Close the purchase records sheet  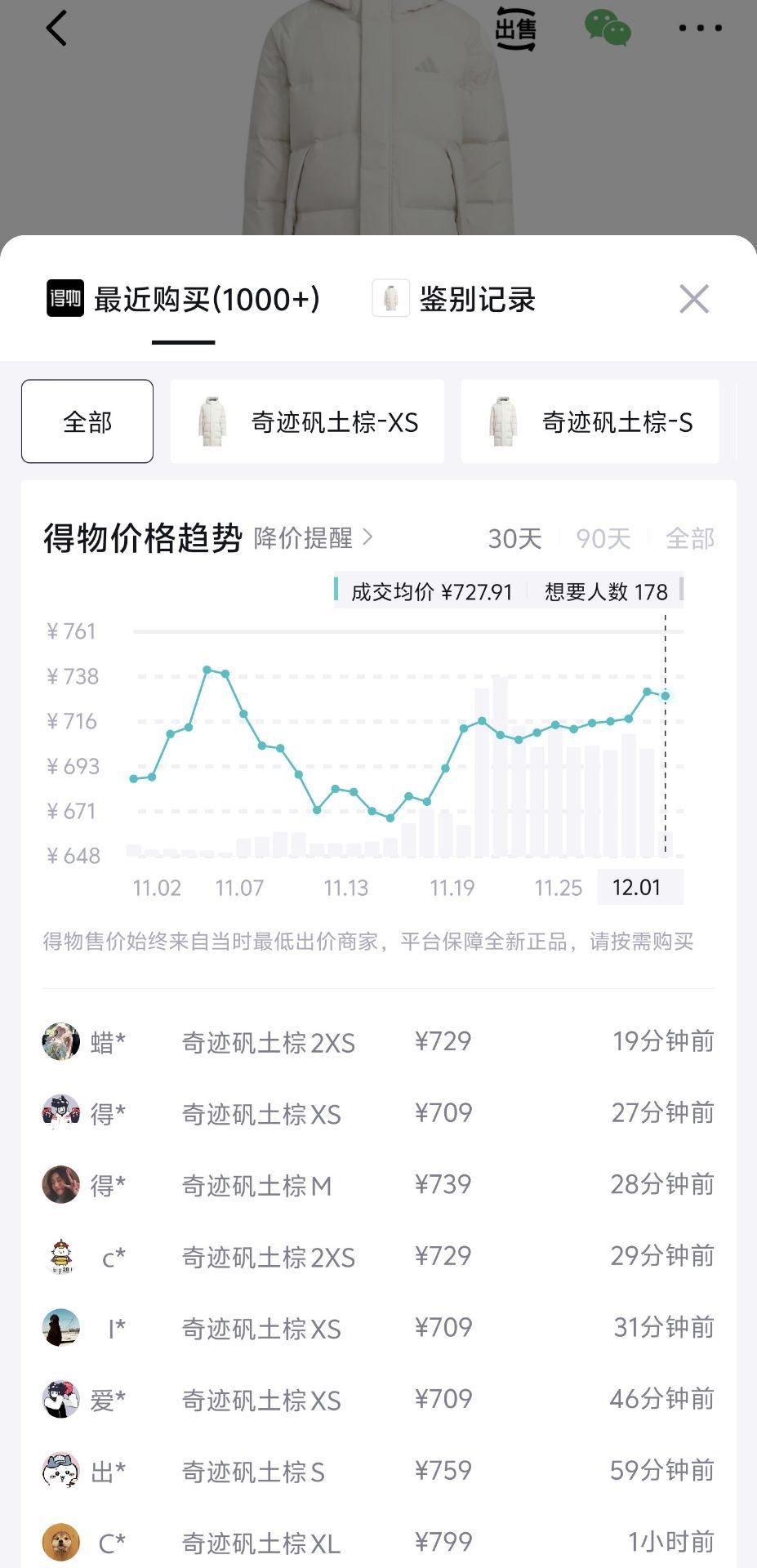pos(693,299)
